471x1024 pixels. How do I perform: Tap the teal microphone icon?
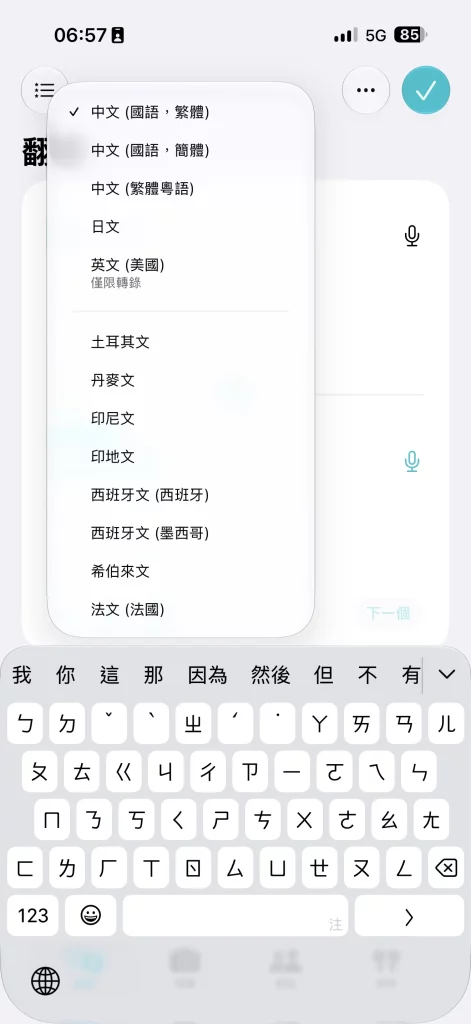pos(412,461)
